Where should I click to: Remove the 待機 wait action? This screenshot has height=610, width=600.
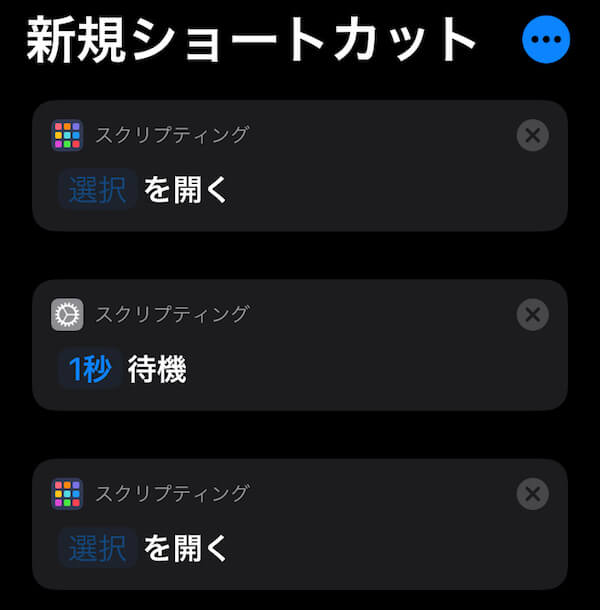point(533,315)
